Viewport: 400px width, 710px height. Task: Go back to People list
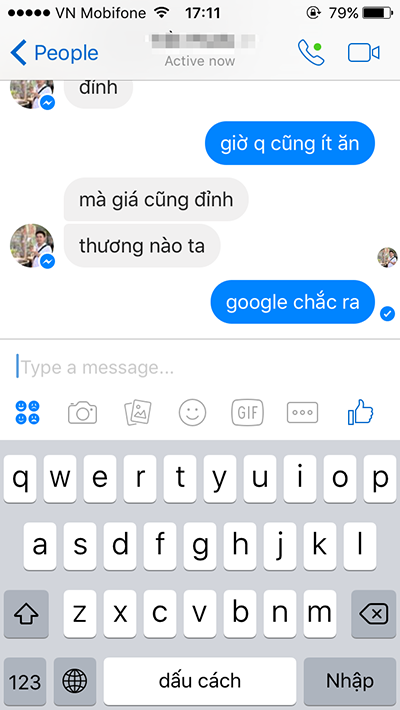(x=54, y=53)
